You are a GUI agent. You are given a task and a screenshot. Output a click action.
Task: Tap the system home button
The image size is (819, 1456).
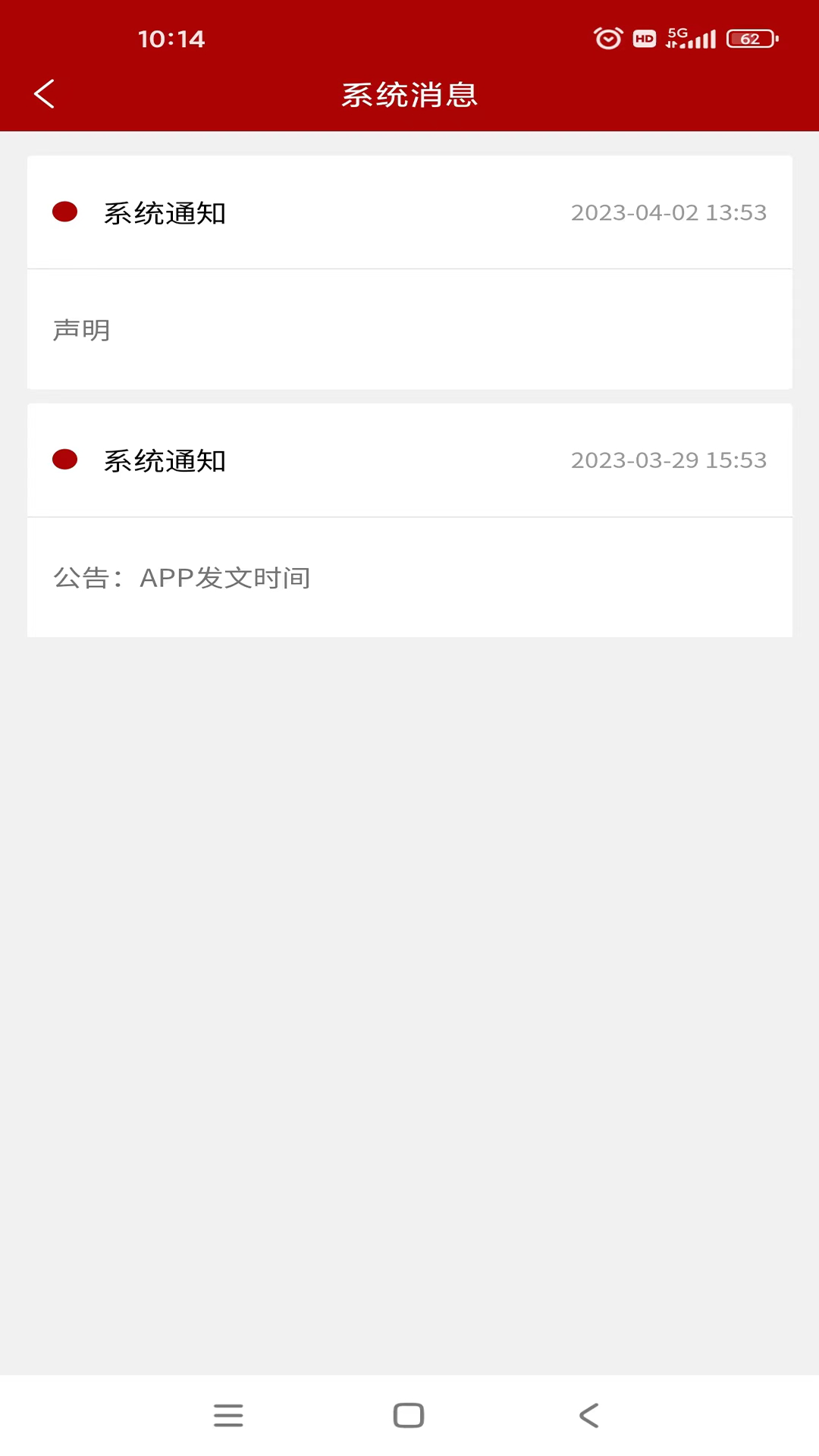tap(409, 1415)
